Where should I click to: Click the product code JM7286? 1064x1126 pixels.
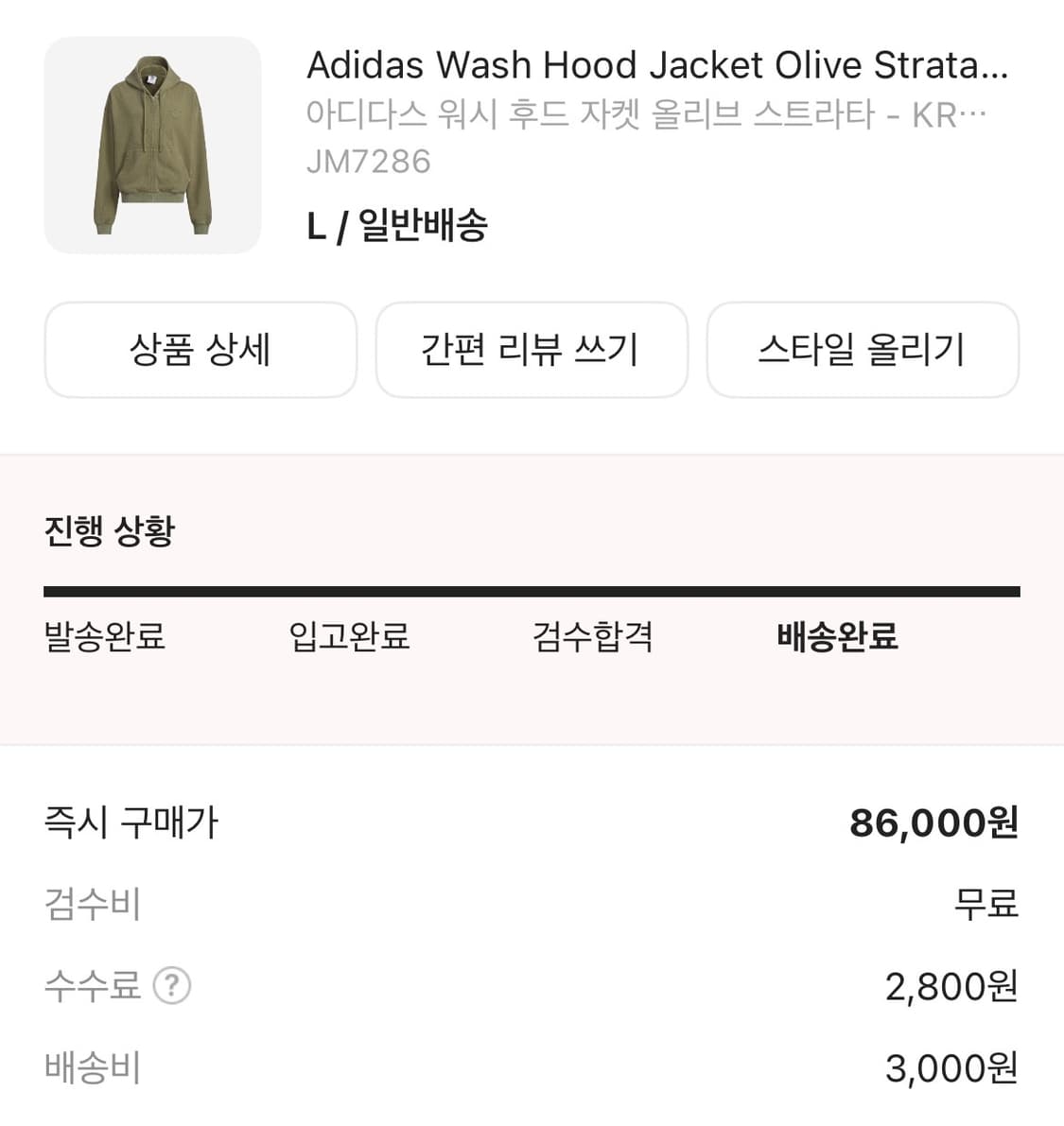point(369,161)
